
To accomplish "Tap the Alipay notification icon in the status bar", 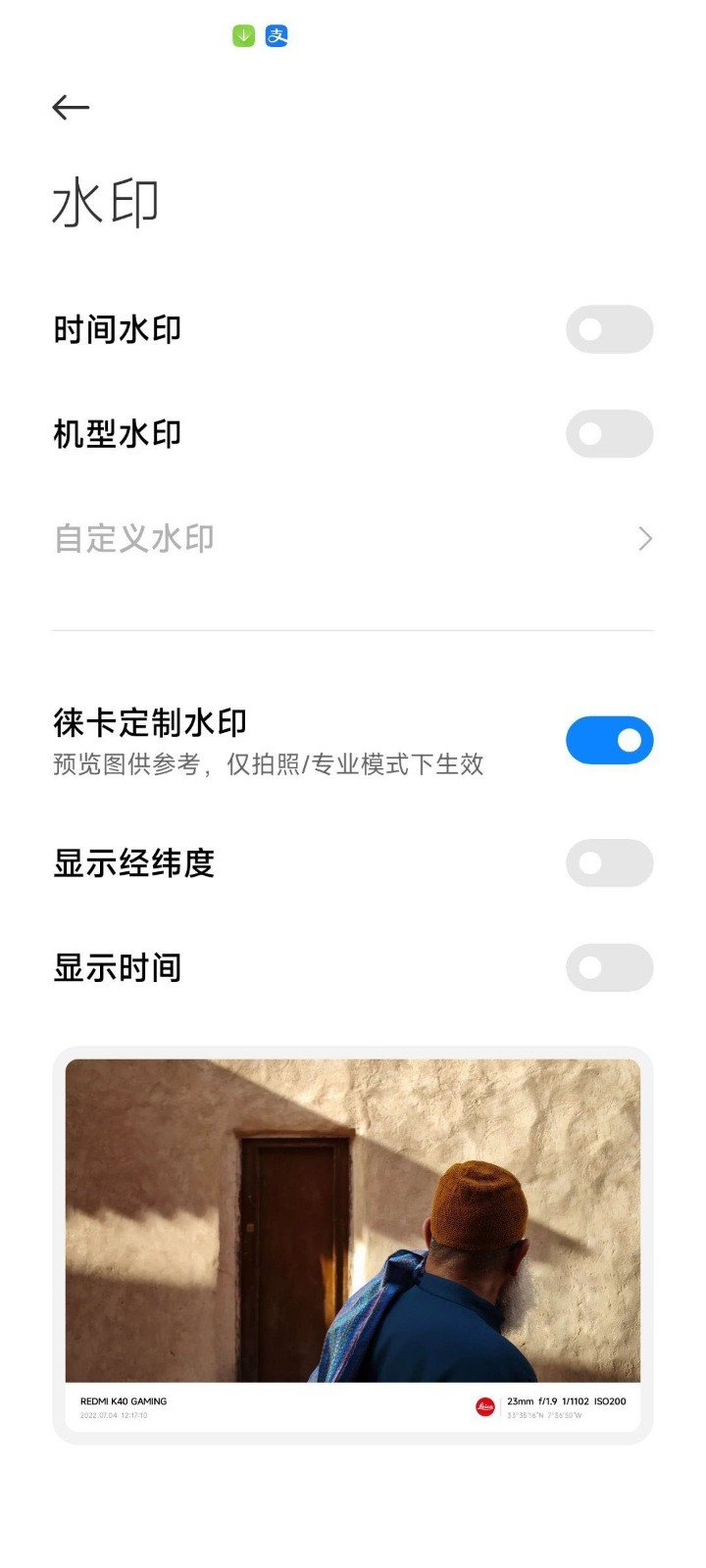I will 275,36.
